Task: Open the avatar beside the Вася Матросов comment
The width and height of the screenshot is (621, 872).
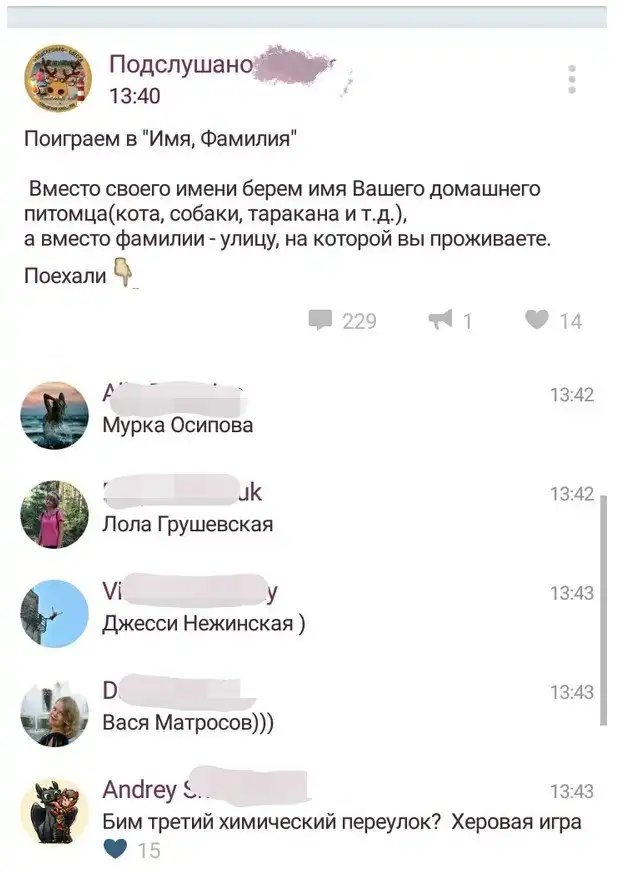Action: point(55,713)
